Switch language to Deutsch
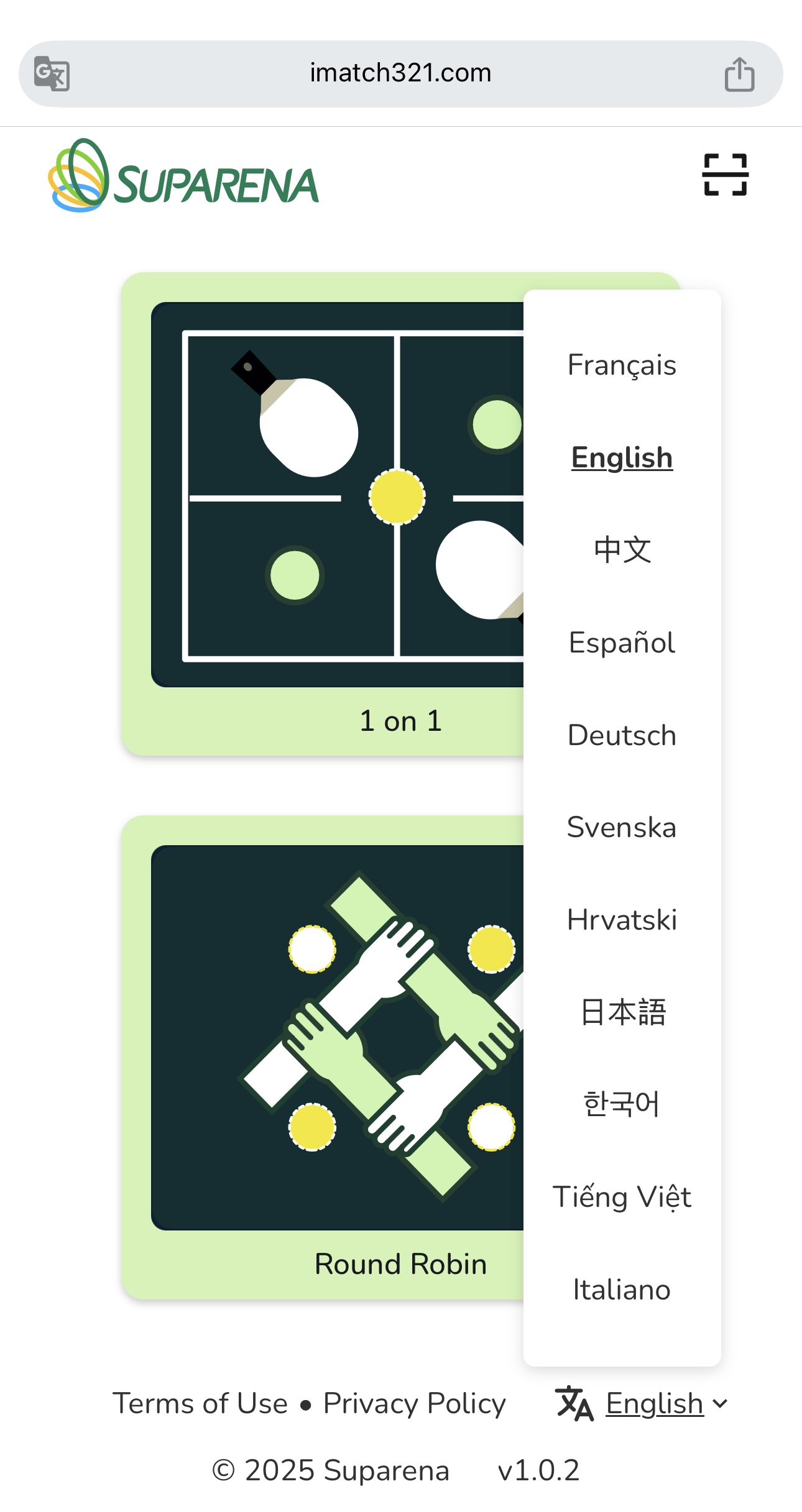Image resolution: width=802 pixels, height=1512 pixels. pyautogui.click(x=622, y=735)
